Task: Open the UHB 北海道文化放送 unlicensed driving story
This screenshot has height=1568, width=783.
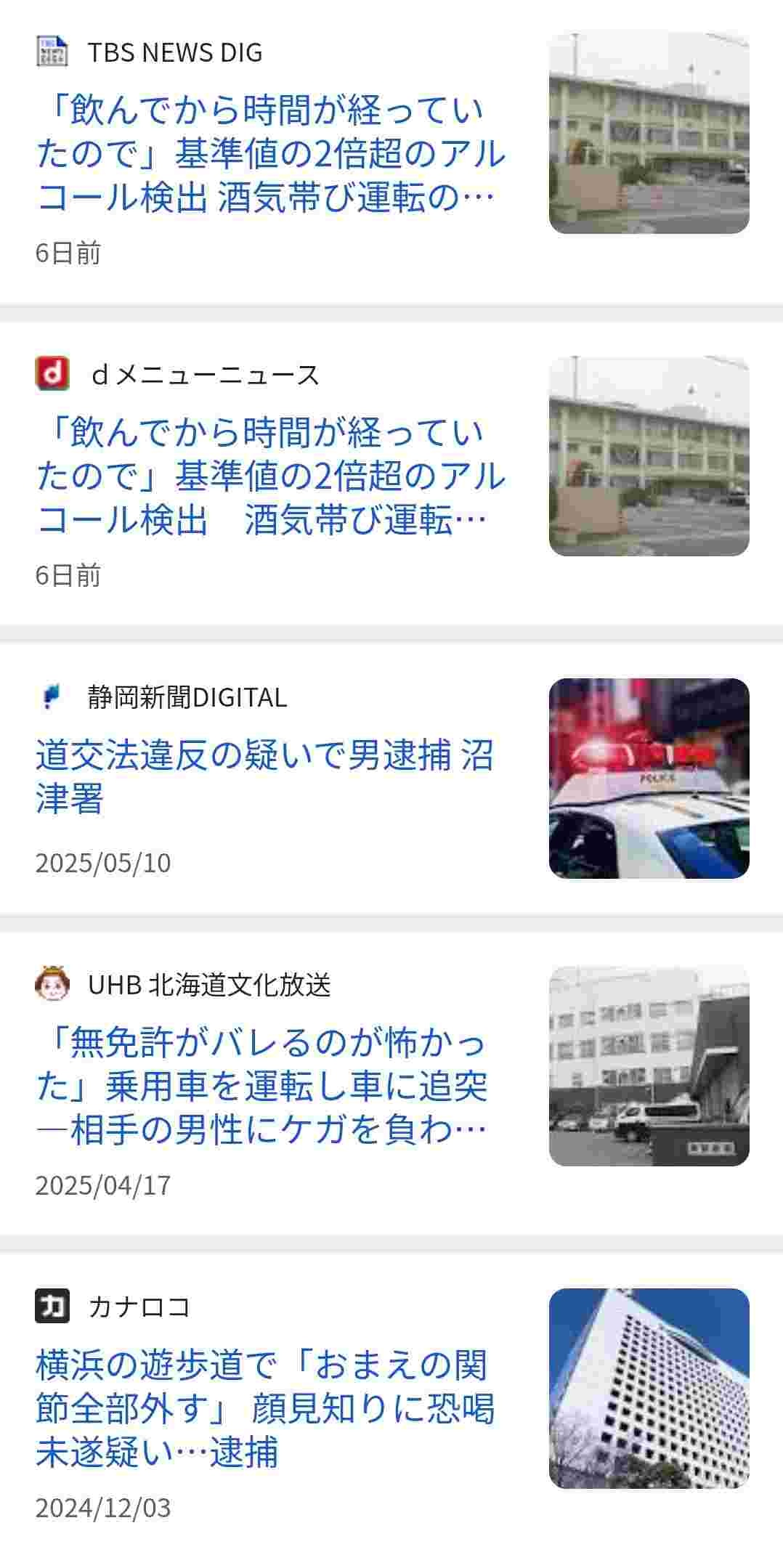Action: point(261,1086)
